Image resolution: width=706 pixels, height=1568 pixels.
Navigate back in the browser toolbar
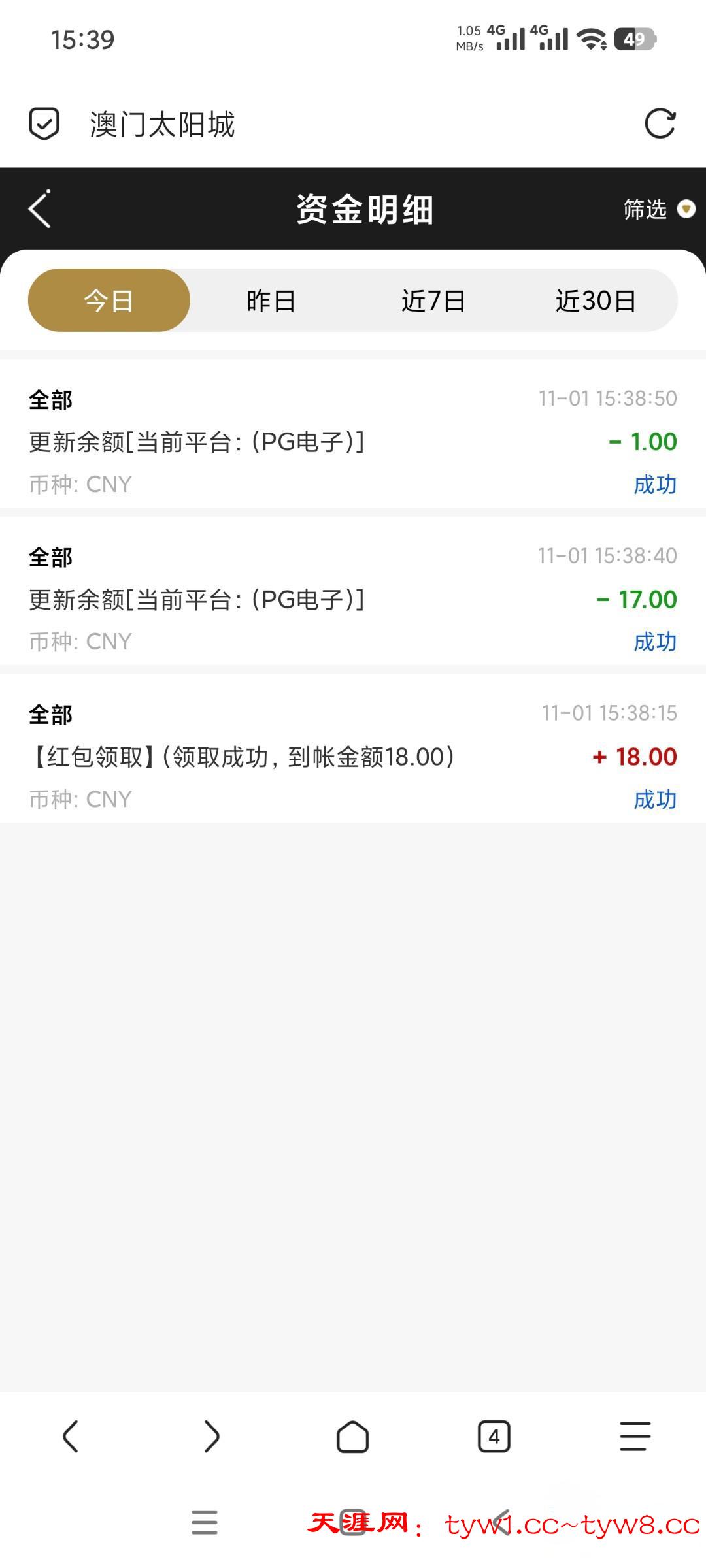[x=71, y=1437]
